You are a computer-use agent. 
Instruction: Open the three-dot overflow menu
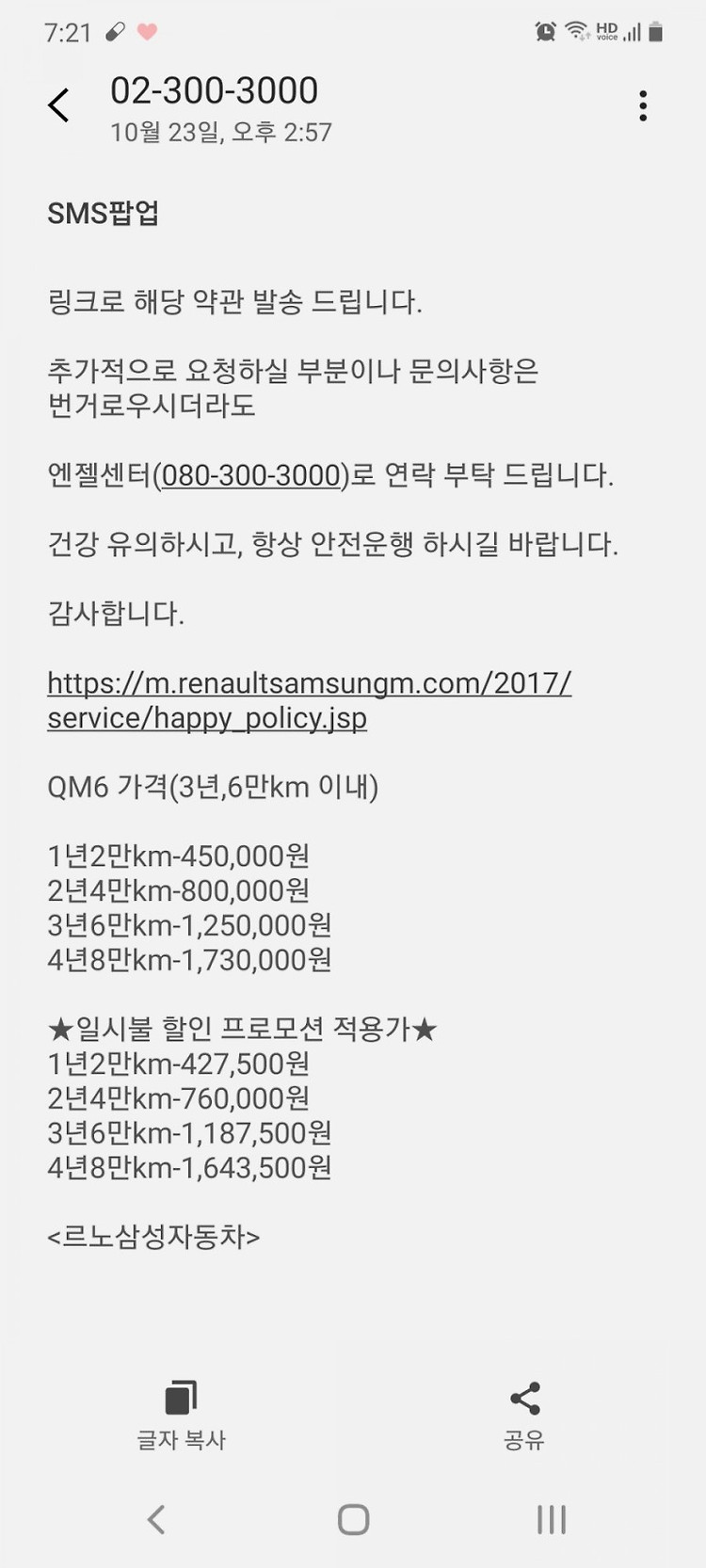(643, 105)
